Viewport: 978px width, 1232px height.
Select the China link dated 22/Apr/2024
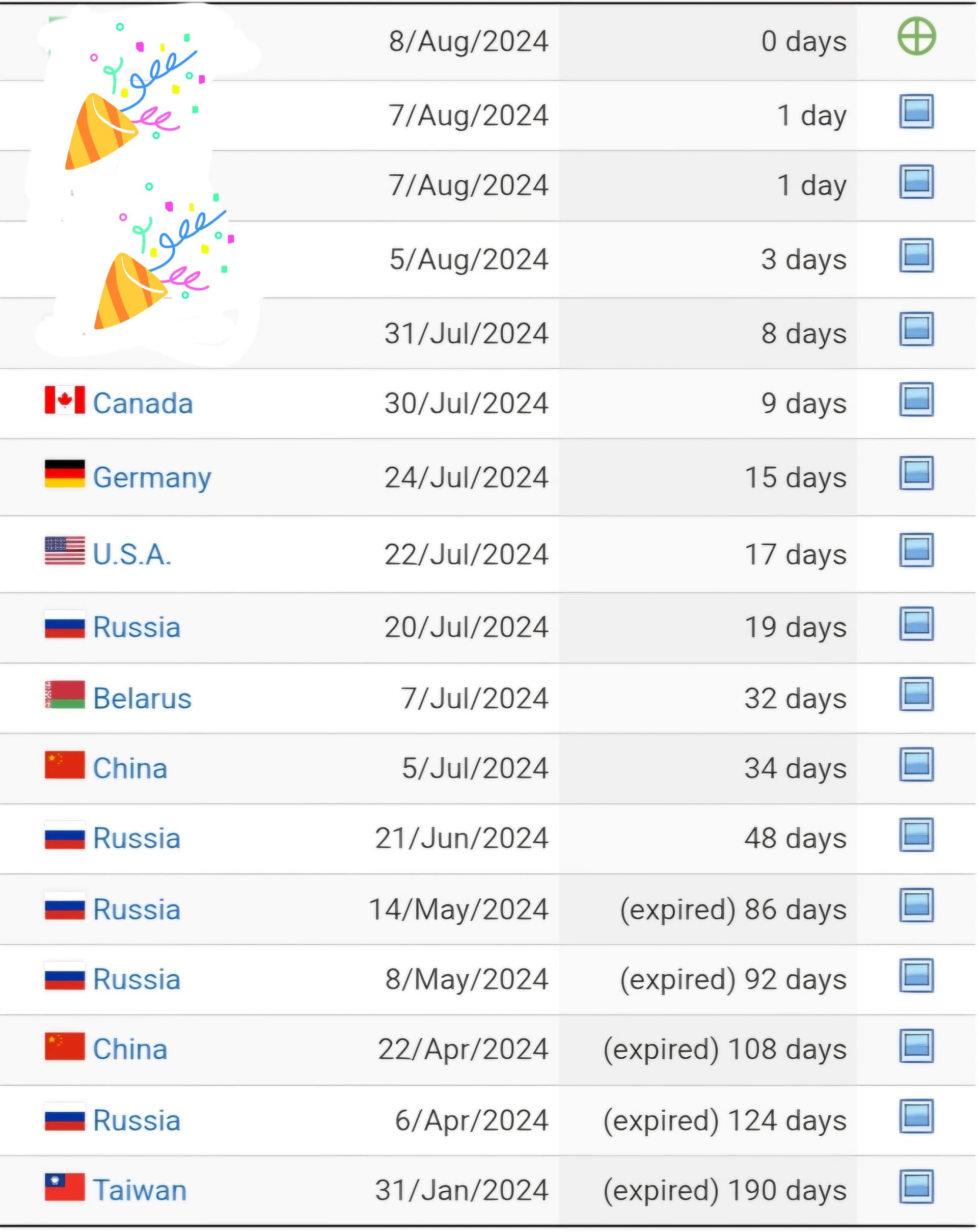point(130,1049)
